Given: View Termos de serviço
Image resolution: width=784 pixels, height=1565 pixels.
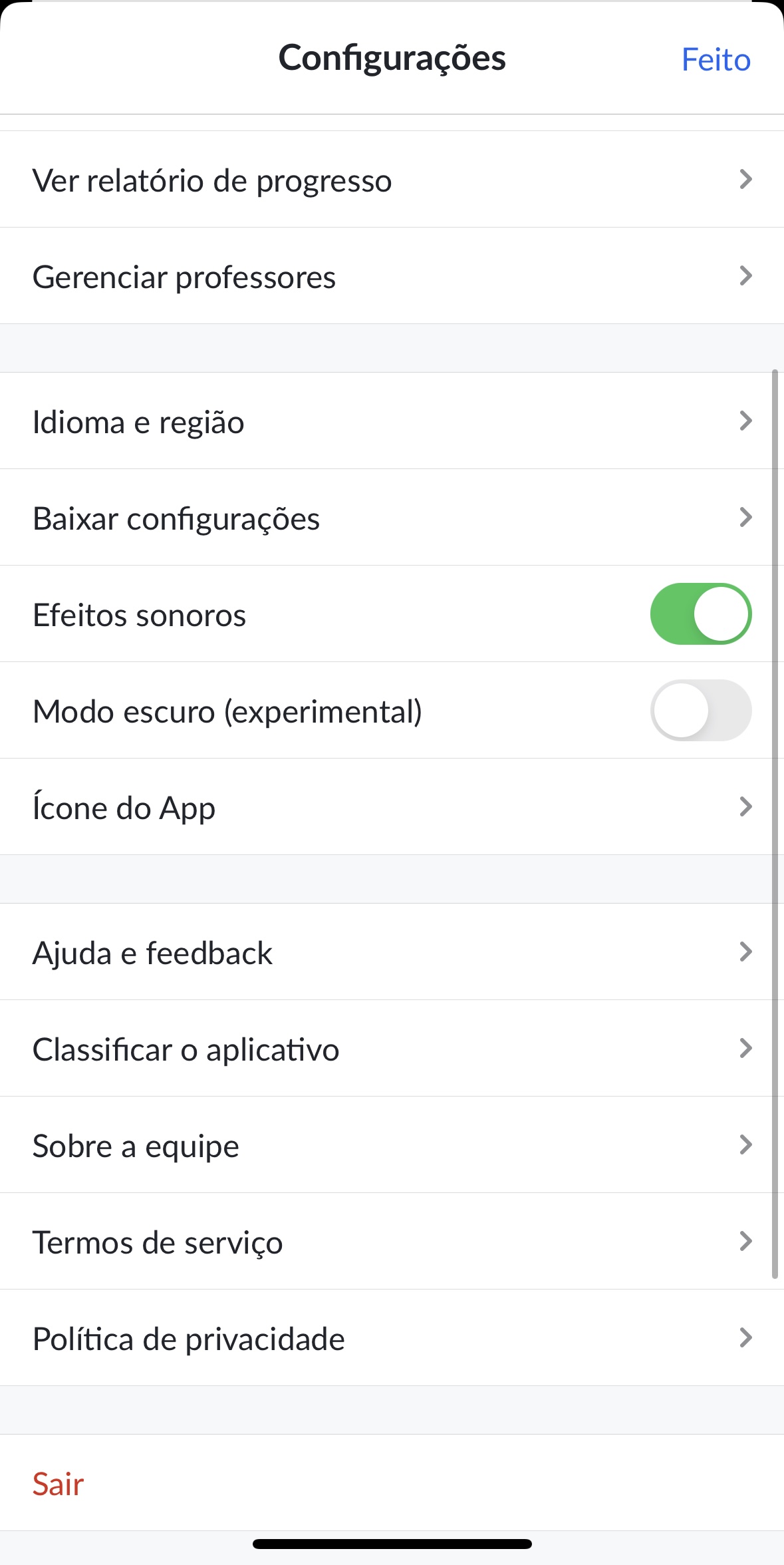Looking at the screenshot, I should 392,1242.
